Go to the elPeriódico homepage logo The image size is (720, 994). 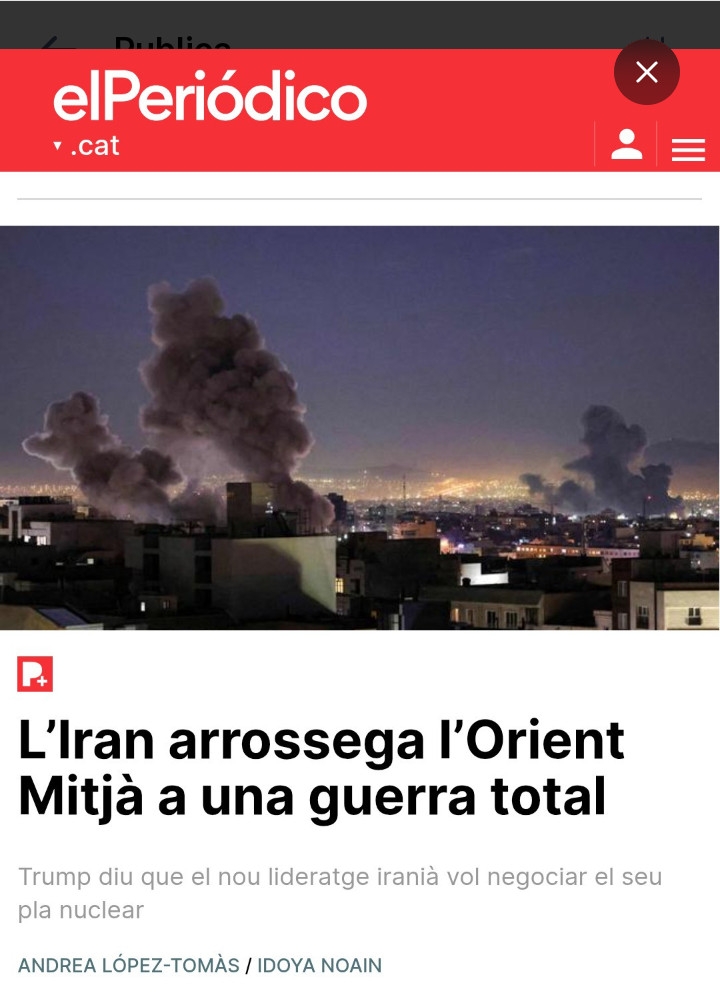pos(209,99)
